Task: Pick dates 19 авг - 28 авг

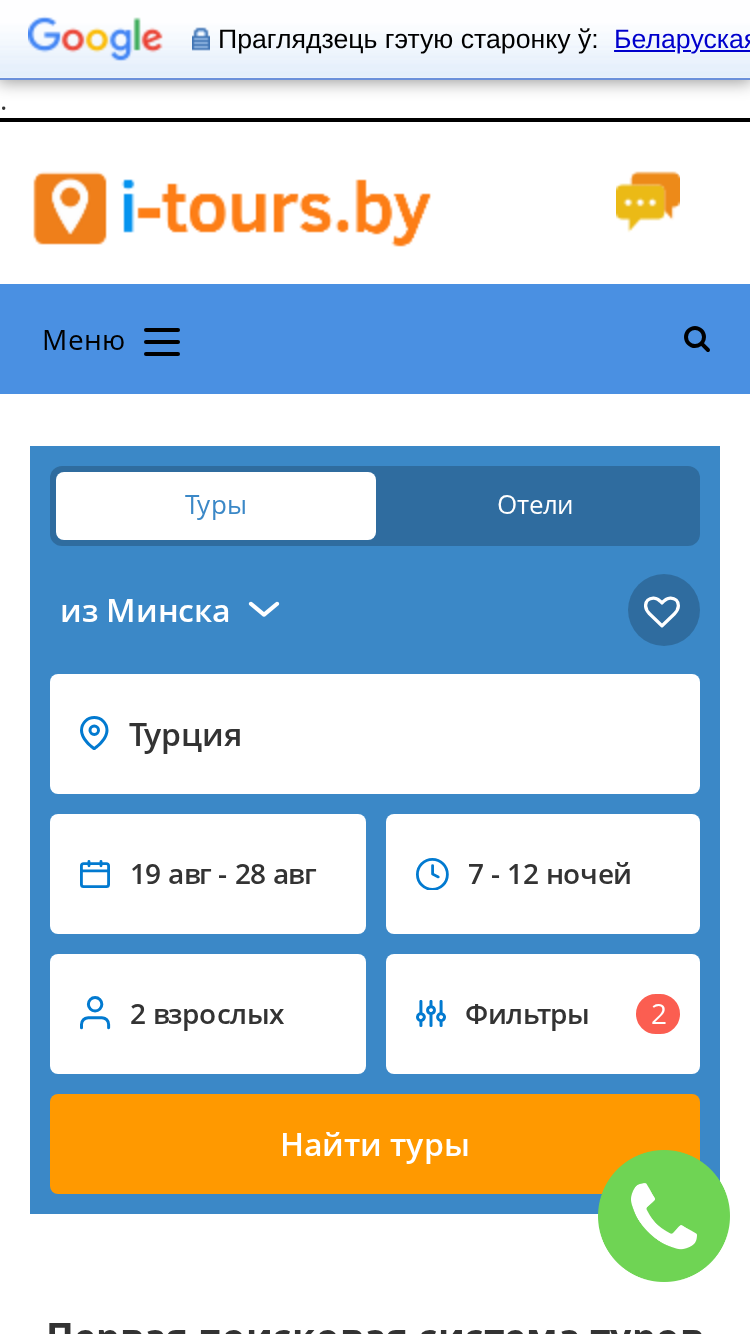Action: (x=208, y=874)
